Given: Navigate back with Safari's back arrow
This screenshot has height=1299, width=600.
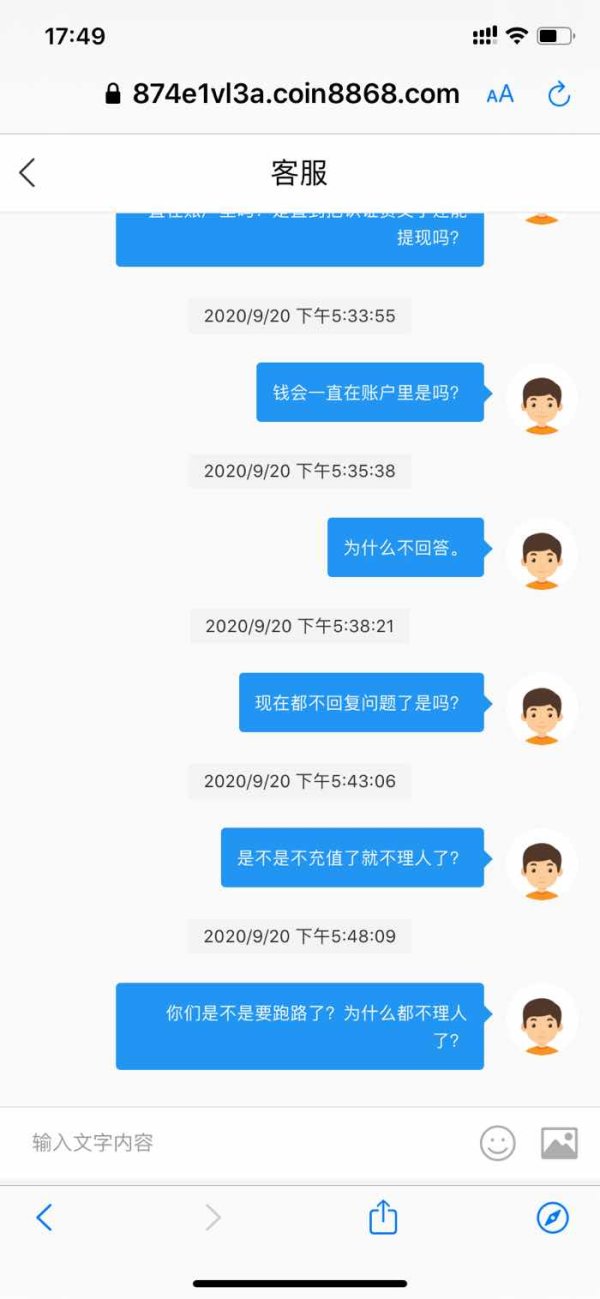Looking at the screenshot, I should pyautogui.click(x=43, y=1217).
